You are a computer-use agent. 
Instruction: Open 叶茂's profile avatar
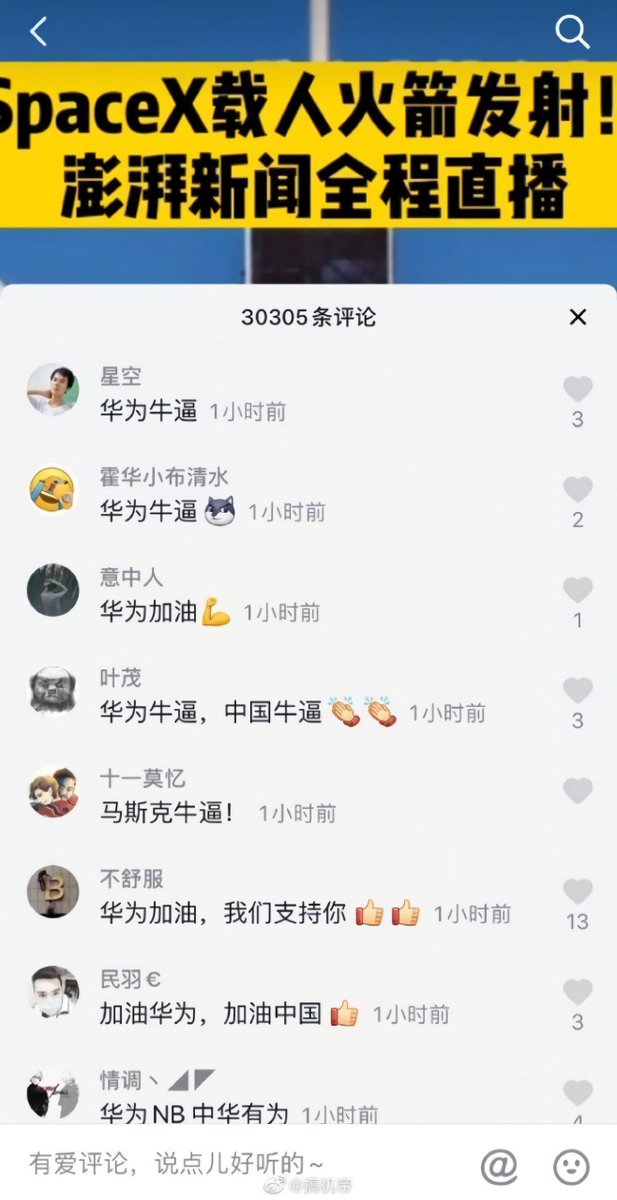(x=52, y=691)
